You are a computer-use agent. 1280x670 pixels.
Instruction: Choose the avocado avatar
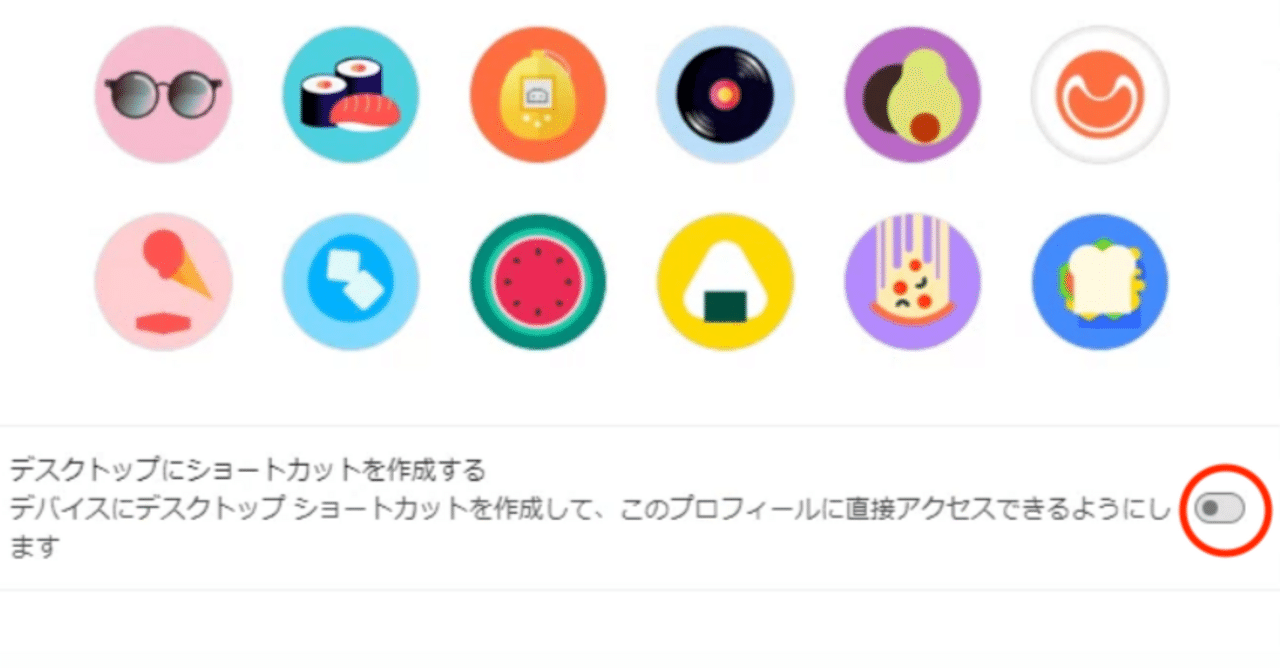(x=913, y=94)
